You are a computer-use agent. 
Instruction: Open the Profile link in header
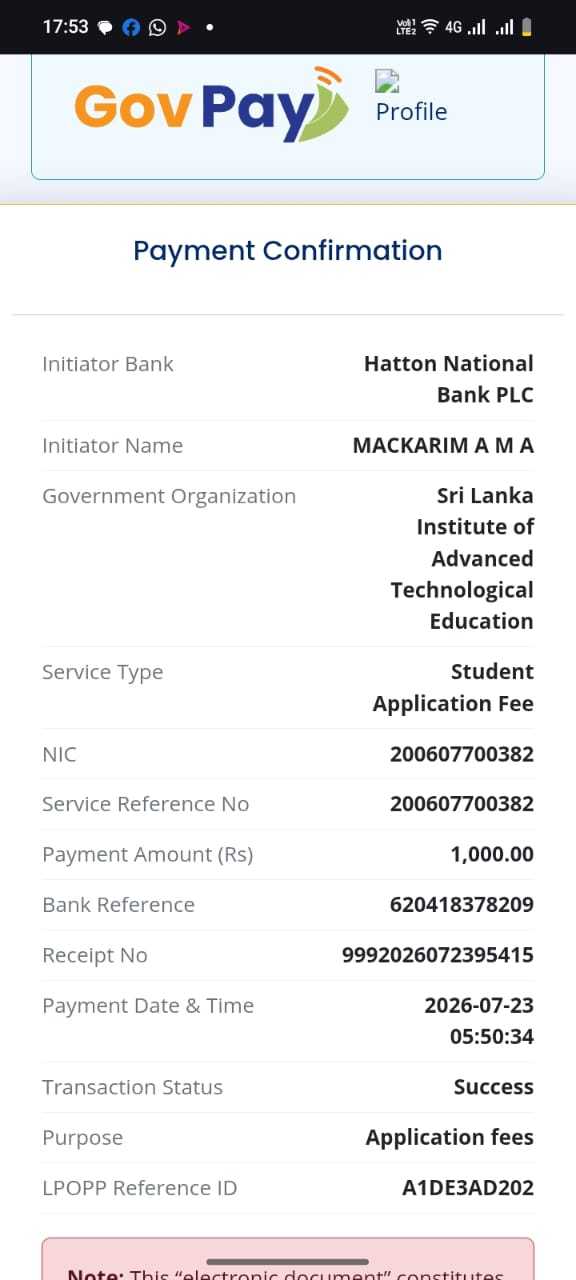(x=411, y=98)
